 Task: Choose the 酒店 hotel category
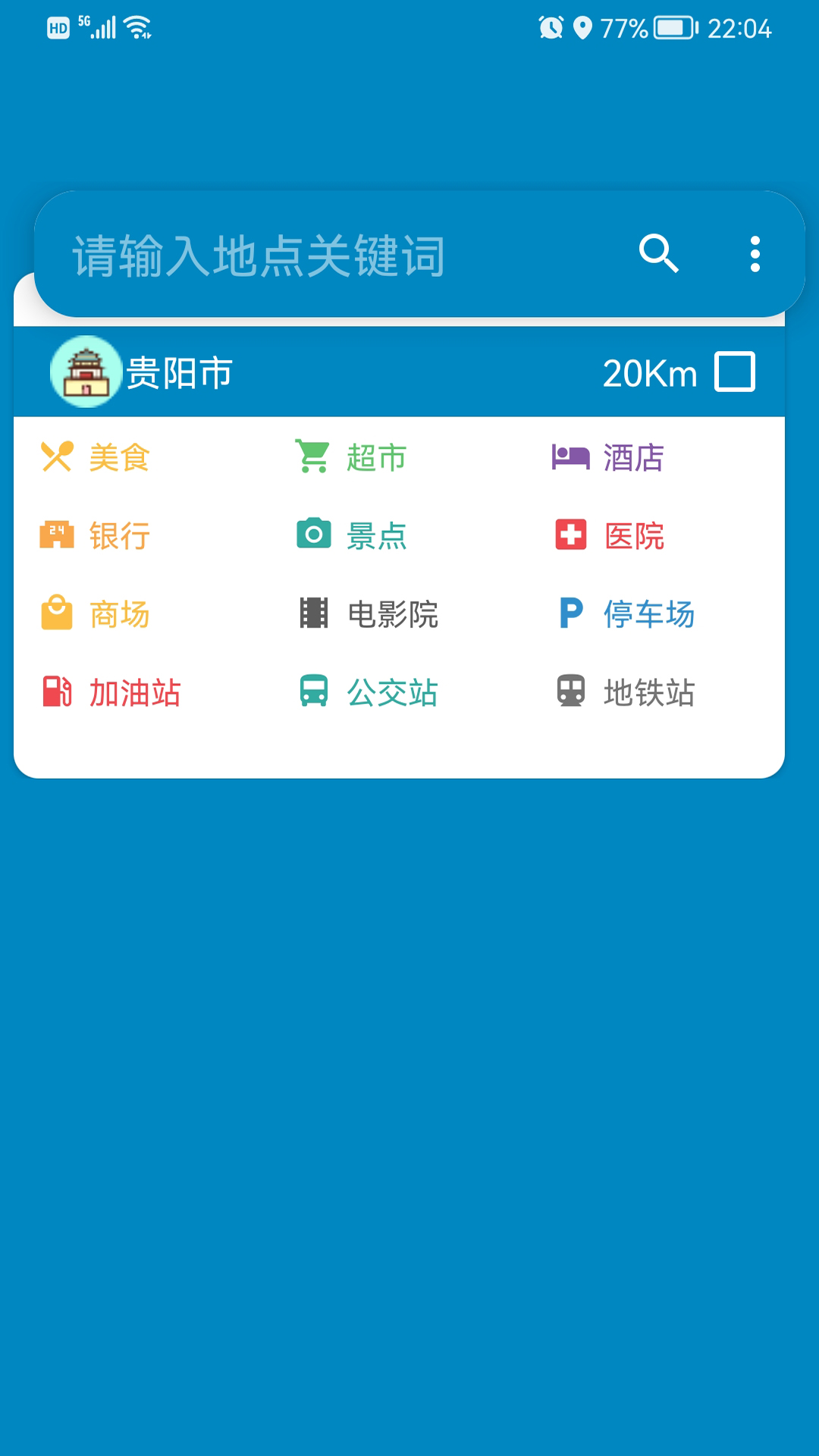[608, 457]
